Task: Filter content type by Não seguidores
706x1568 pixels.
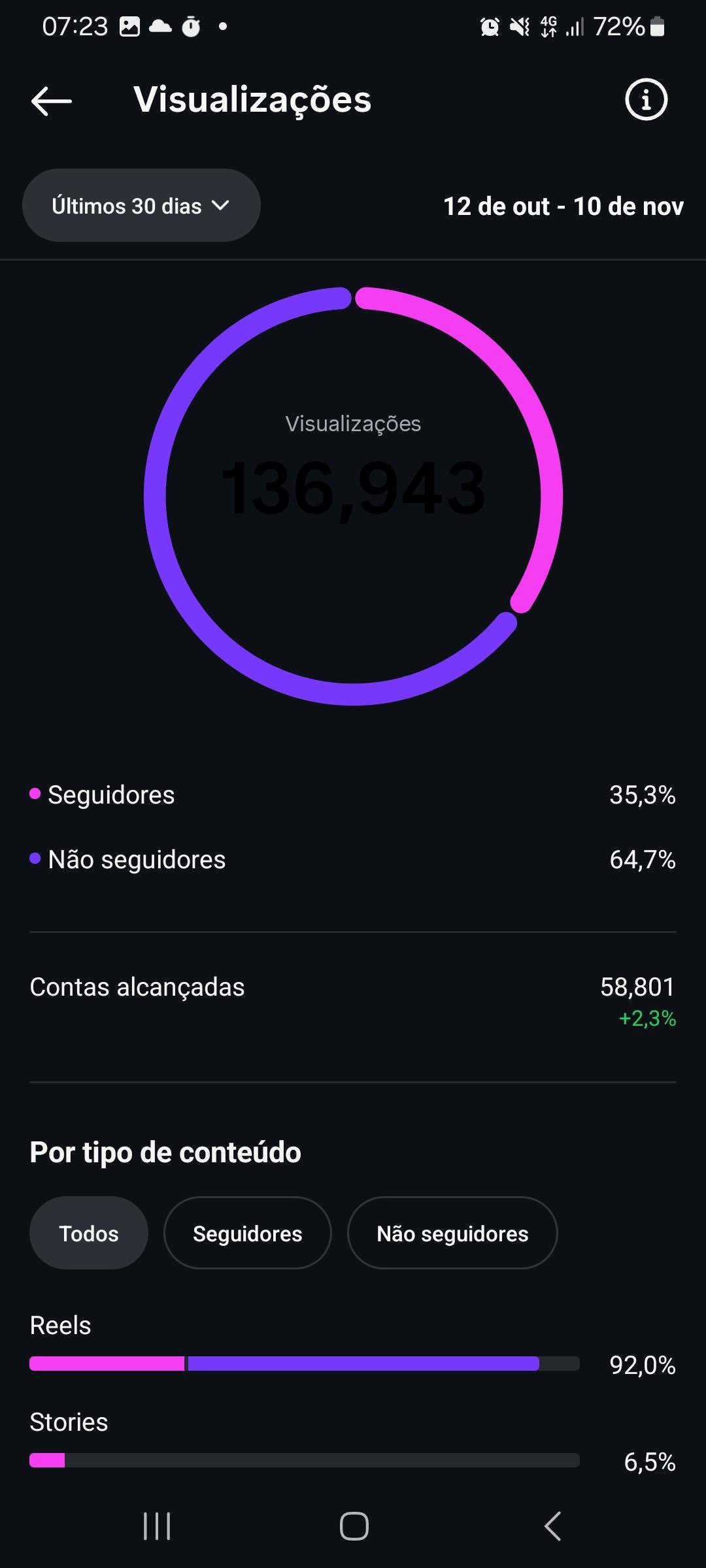Action: pyautogui.click(x=452, y=1233)
